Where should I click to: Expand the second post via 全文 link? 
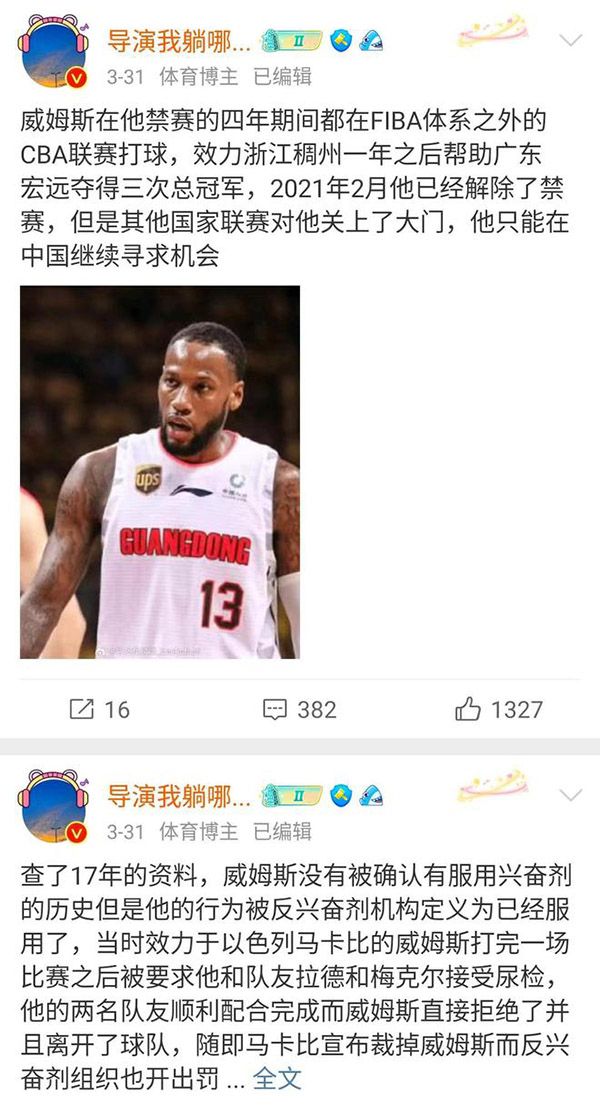coord(277,1077)
